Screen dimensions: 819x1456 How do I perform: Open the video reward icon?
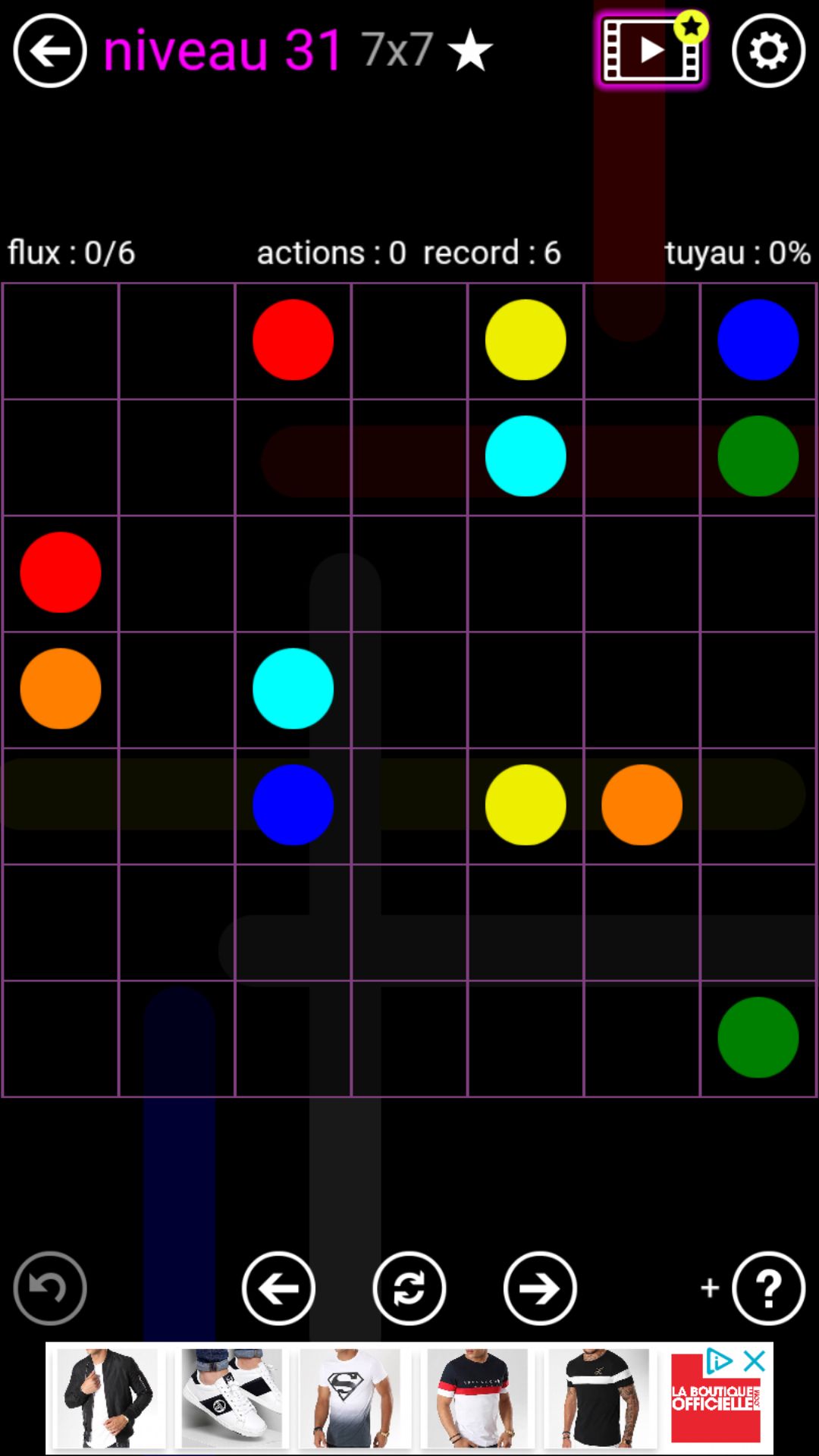[x=651, y=51]
